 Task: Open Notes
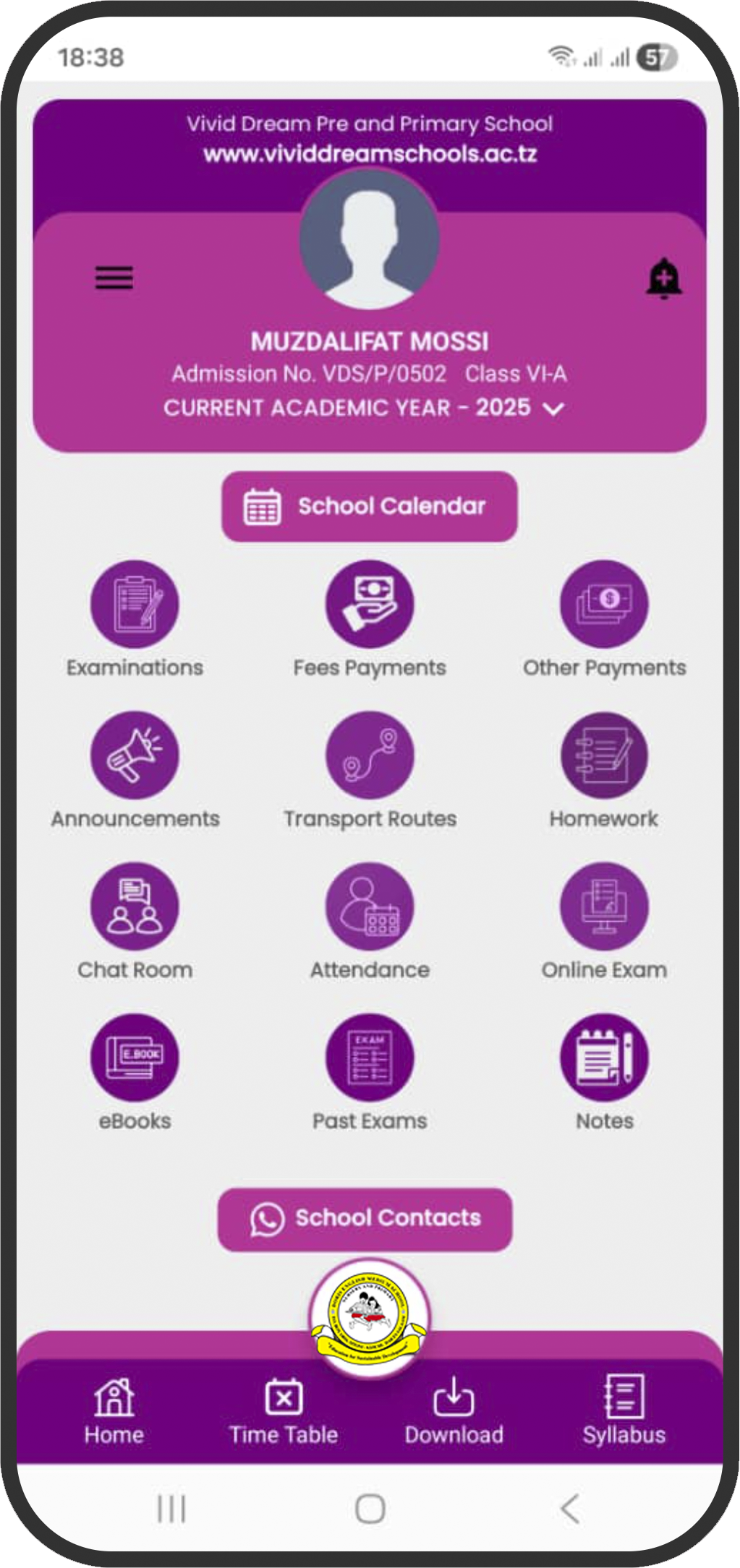tap(604, 1058)
